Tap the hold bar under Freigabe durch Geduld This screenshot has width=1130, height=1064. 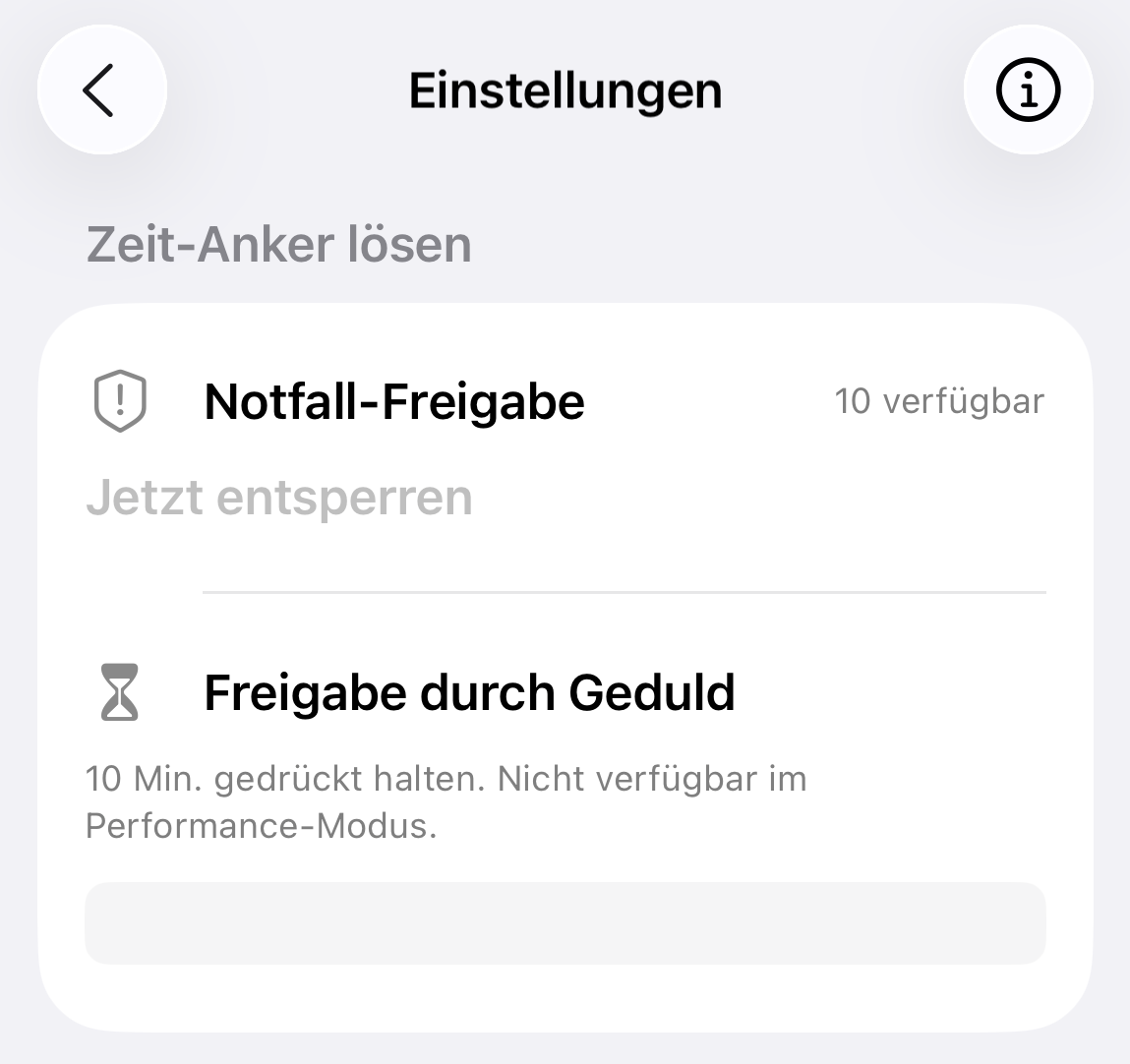pyautogui.click(x=565, y=923)
